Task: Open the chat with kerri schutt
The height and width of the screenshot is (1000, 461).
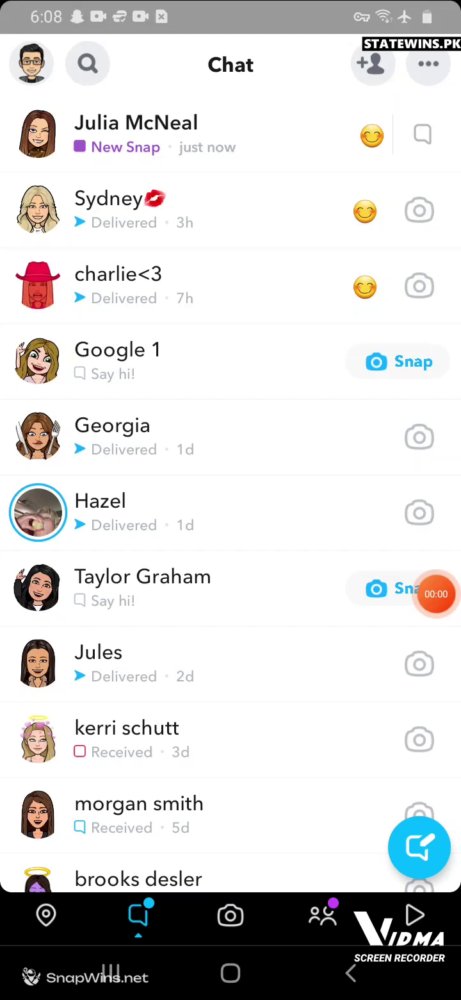Action: click(230, 739)
